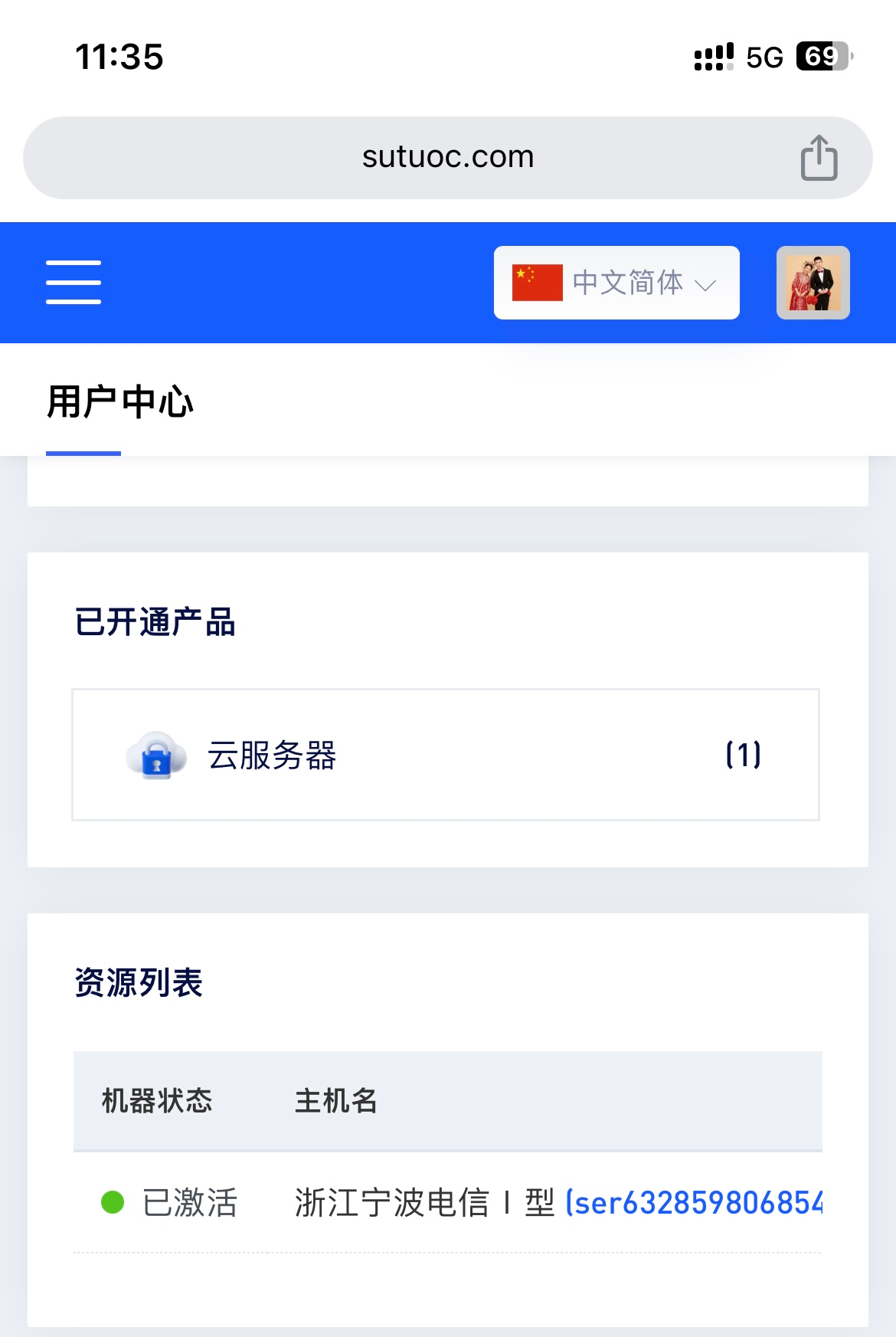Expand the 中文简体 language dropdown
This screenshot has width=896, height=1337.
click(x=616, y=283)
